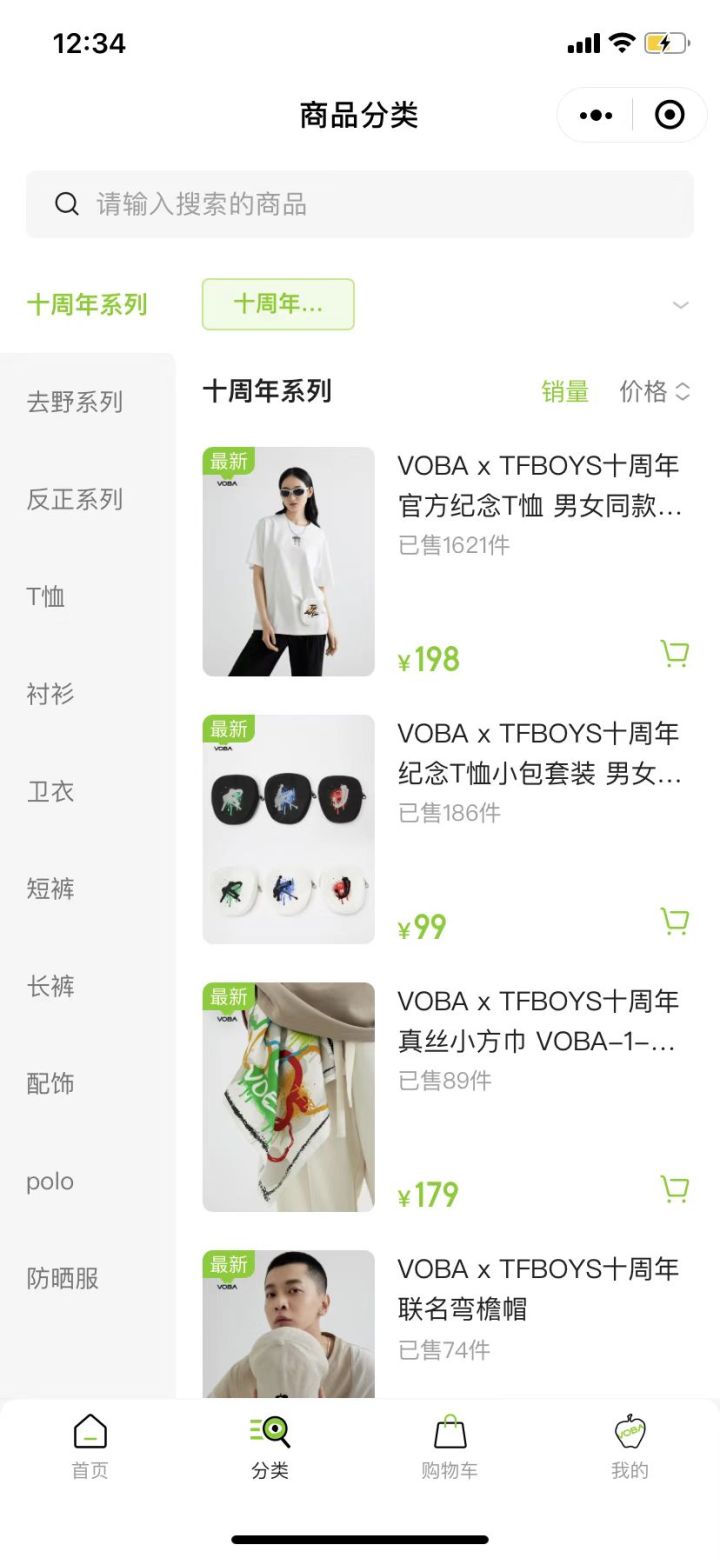Sort products by 价格
The width and height of the screenshot is (720, 1558).
[654, 391]
